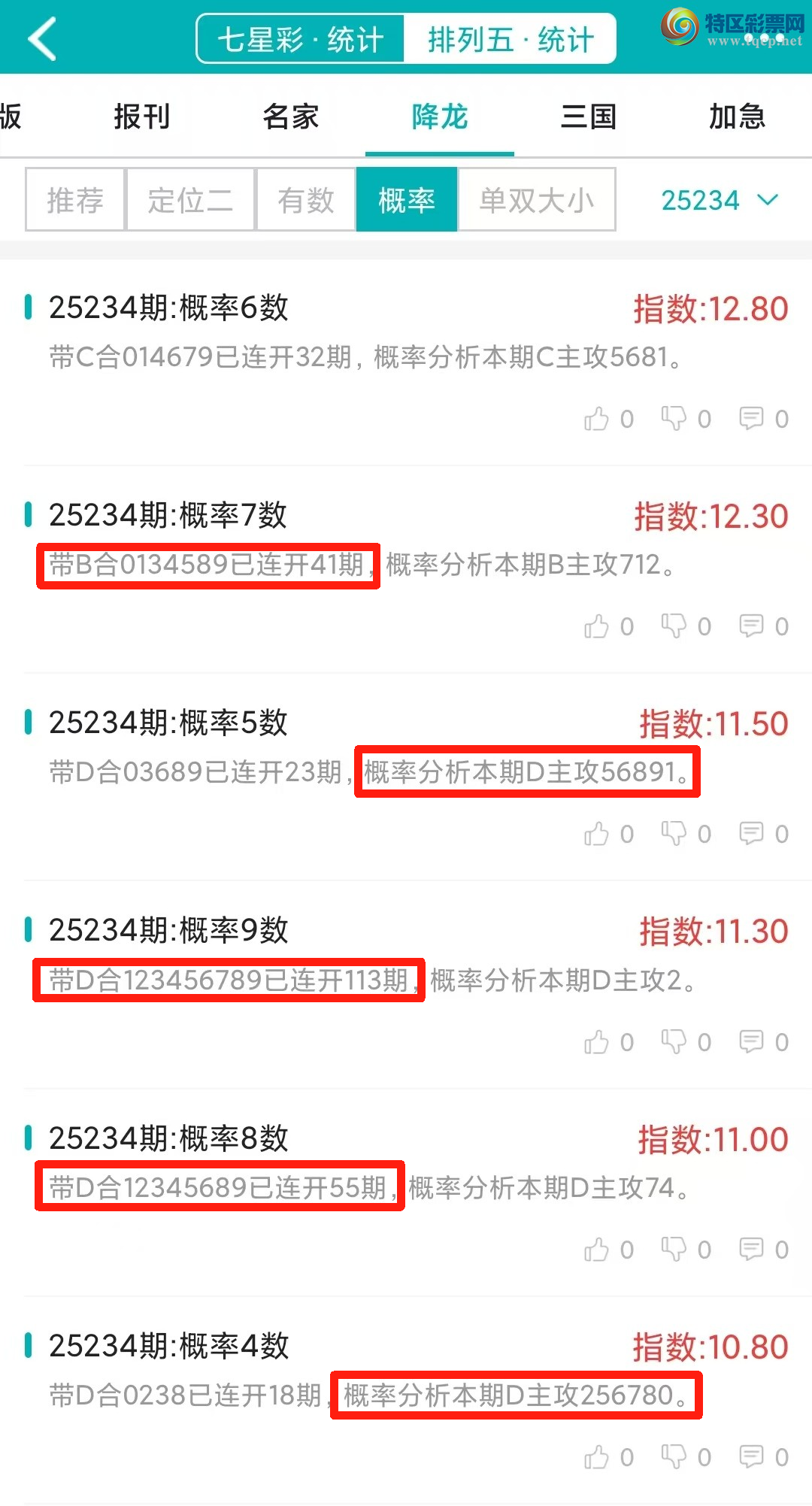This screenshot has width=812, height=1506.
Task: Select the 单双大小 filter
Action: point(536,200)
